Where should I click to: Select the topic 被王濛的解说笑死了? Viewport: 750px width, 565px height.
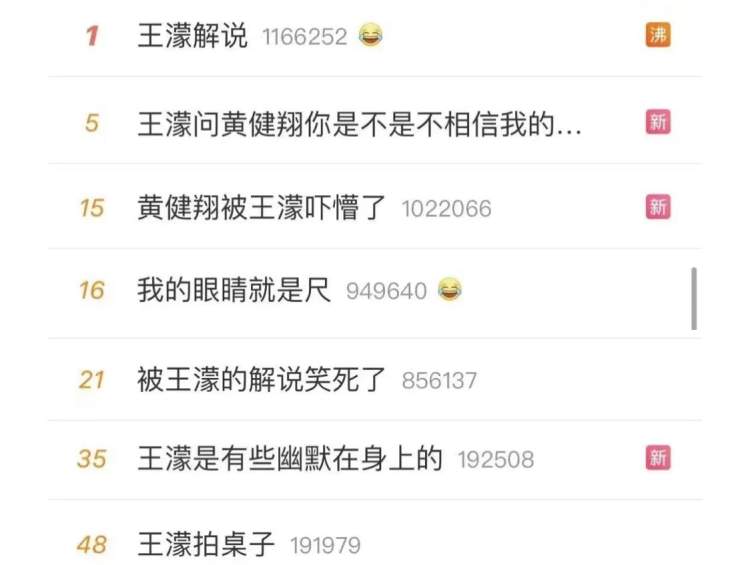tap(262, 380)
